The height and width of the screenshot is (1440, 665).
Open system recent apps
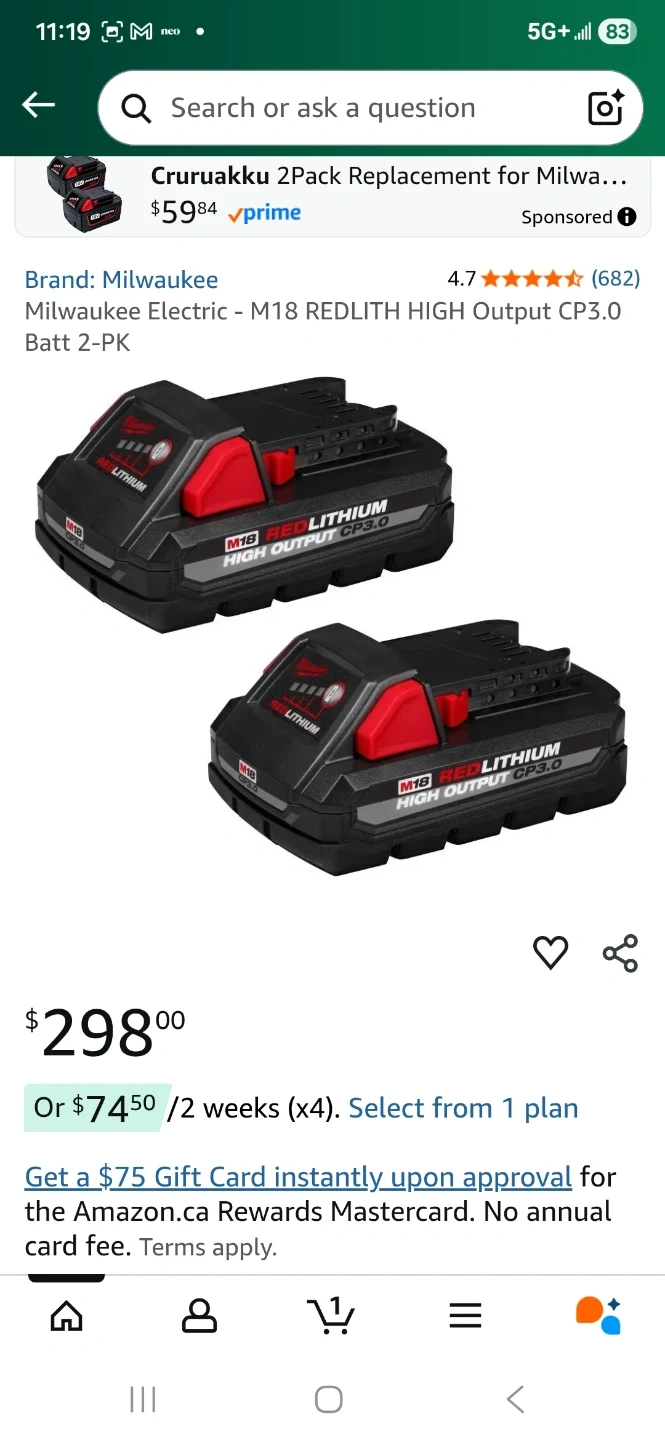(143, 1399)
